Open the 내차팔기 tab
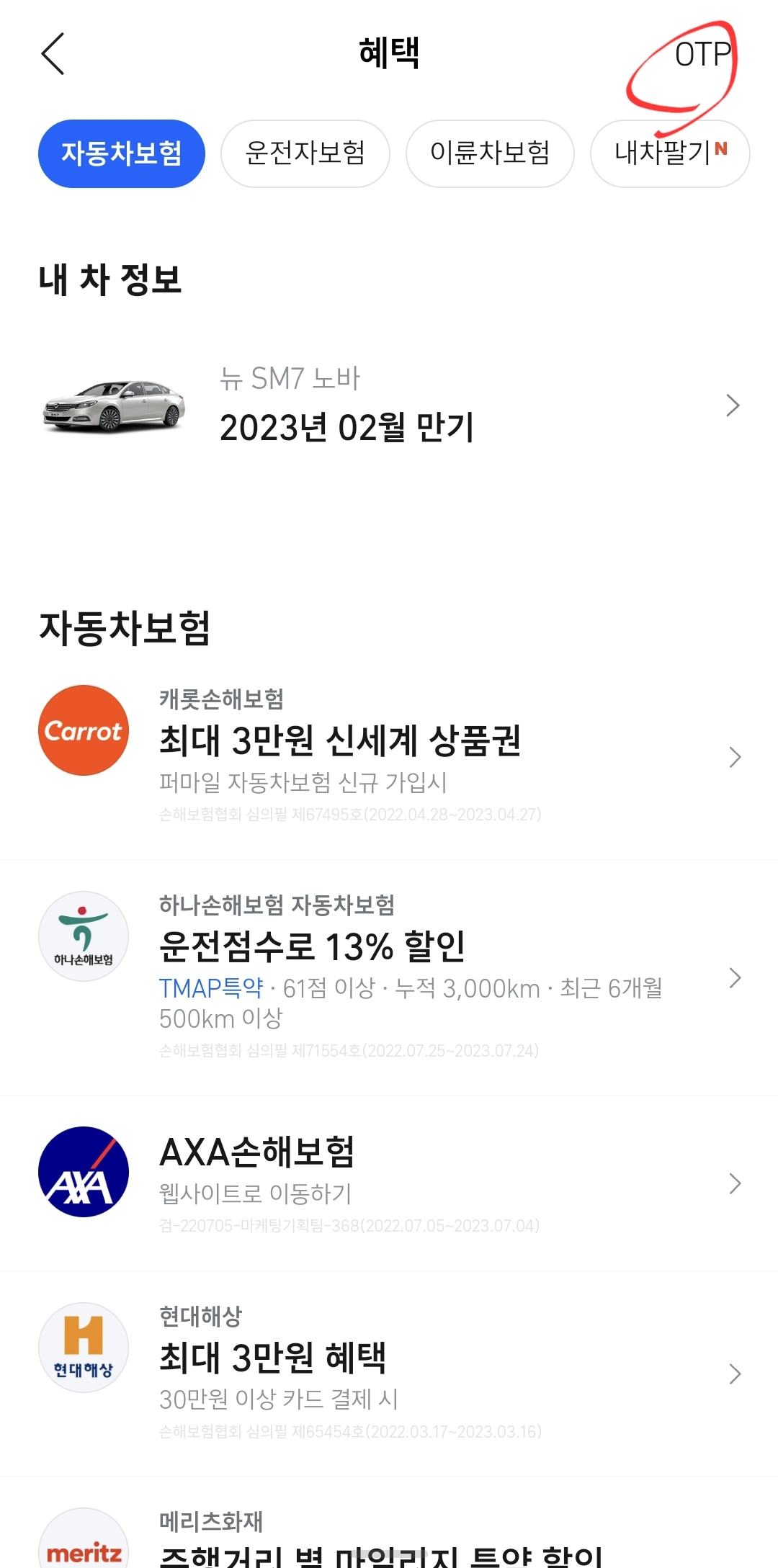This screenshot has height=1568, width=778. 669,153
